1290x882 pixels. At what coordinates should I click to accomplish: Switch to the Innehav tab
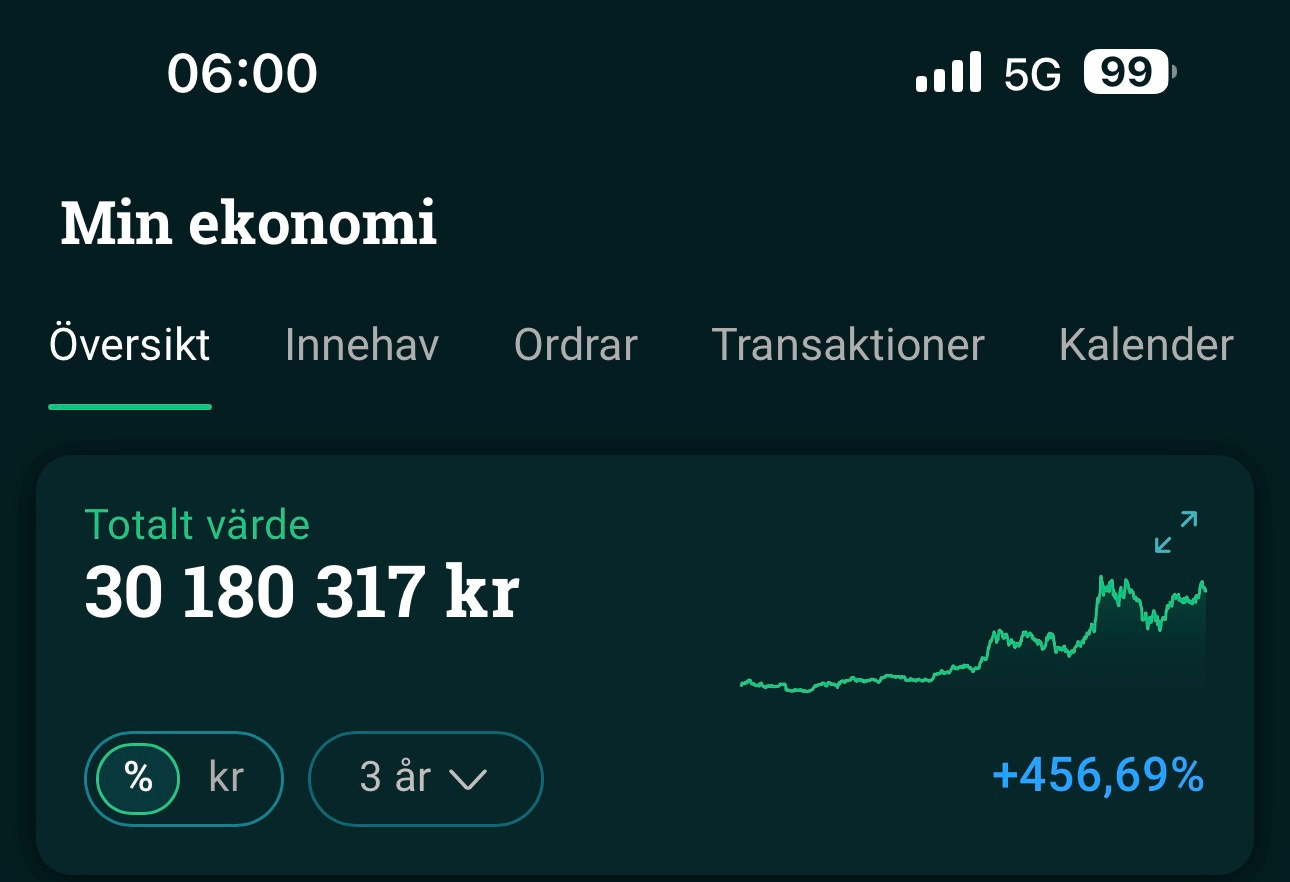(362, 345)
